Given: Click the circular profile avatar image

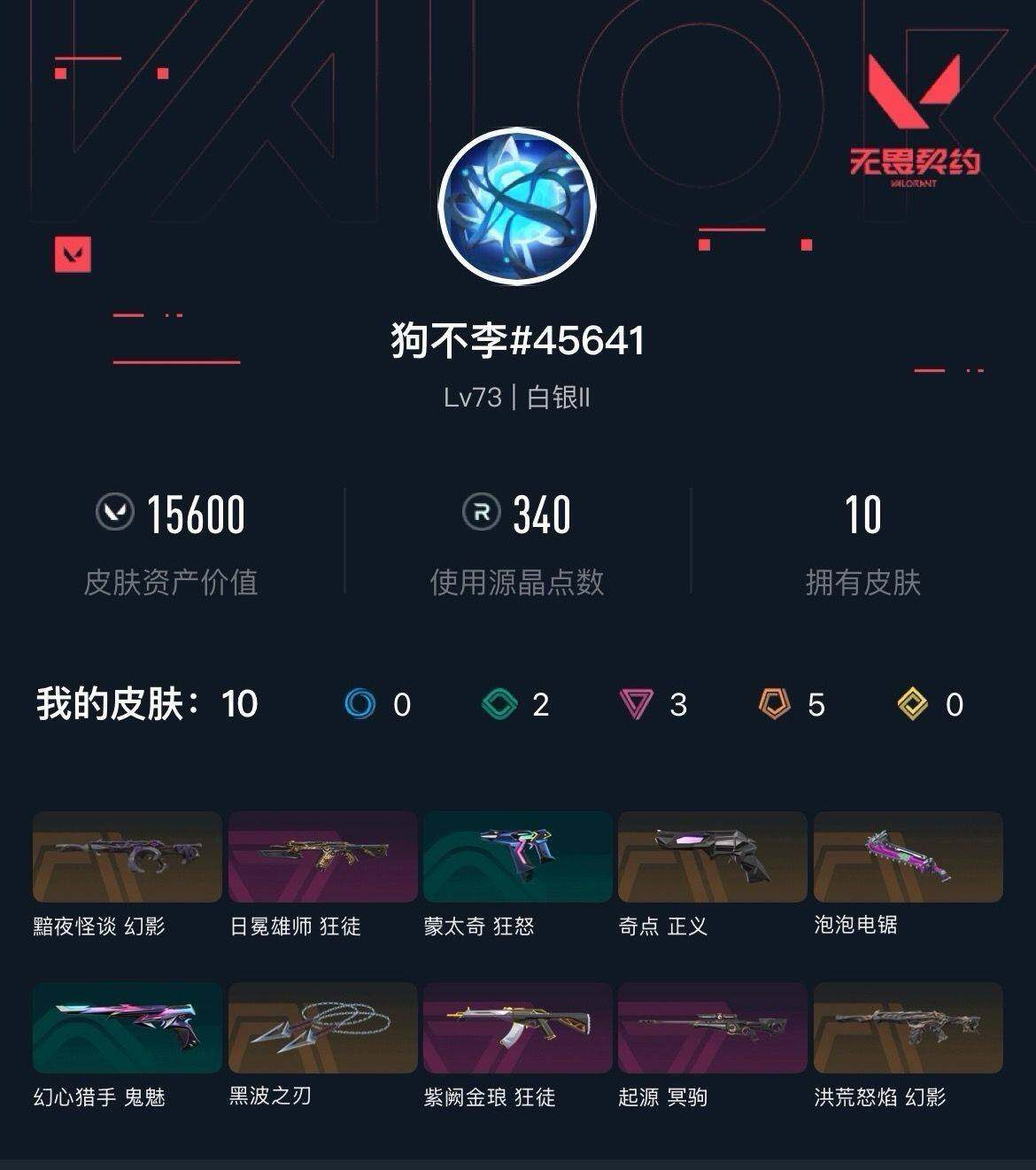Looking at the screenshot, I should pos(517,205).
